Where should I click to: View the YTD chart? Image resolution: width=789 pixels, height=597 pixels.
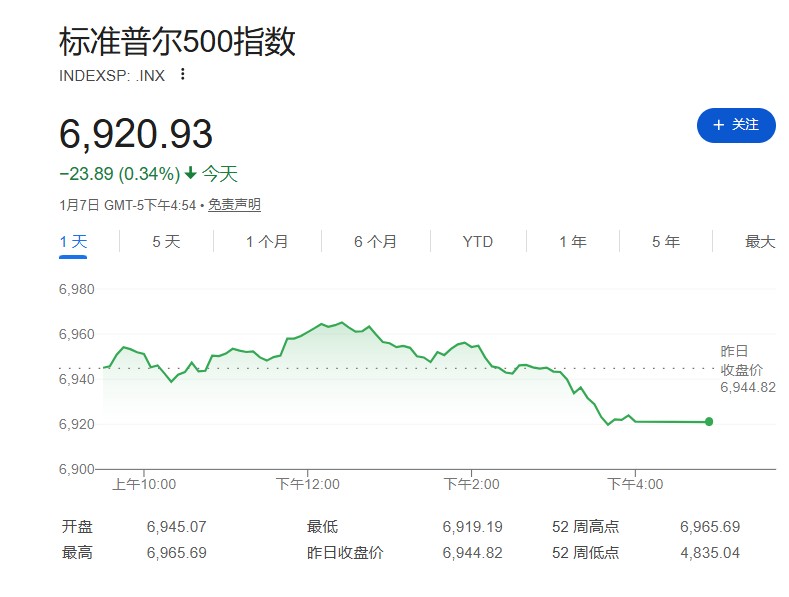click(x=478, y=241)
